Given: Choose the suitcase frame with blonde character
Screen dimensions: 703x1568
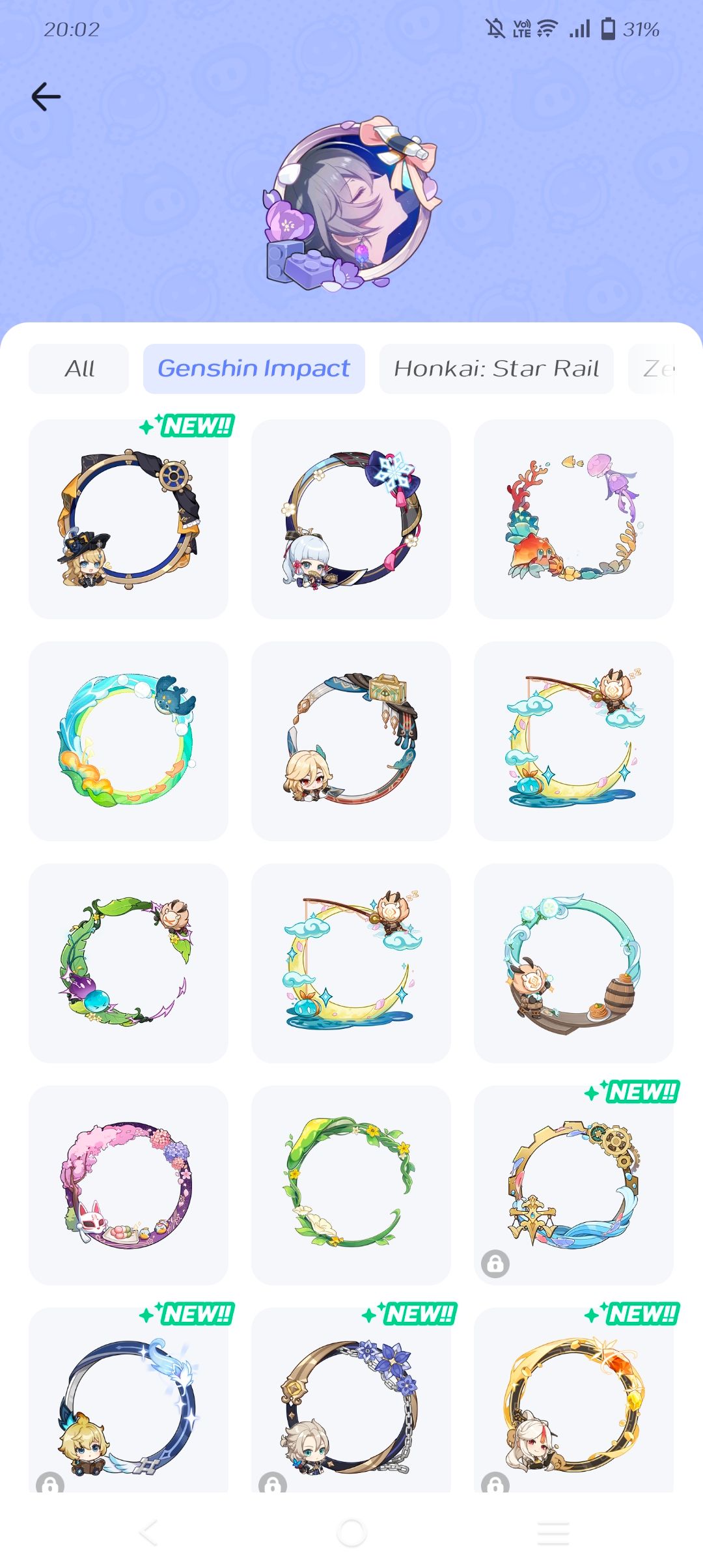Looking at the screenshot, I should pyautogui.click(x=351, y=741).
